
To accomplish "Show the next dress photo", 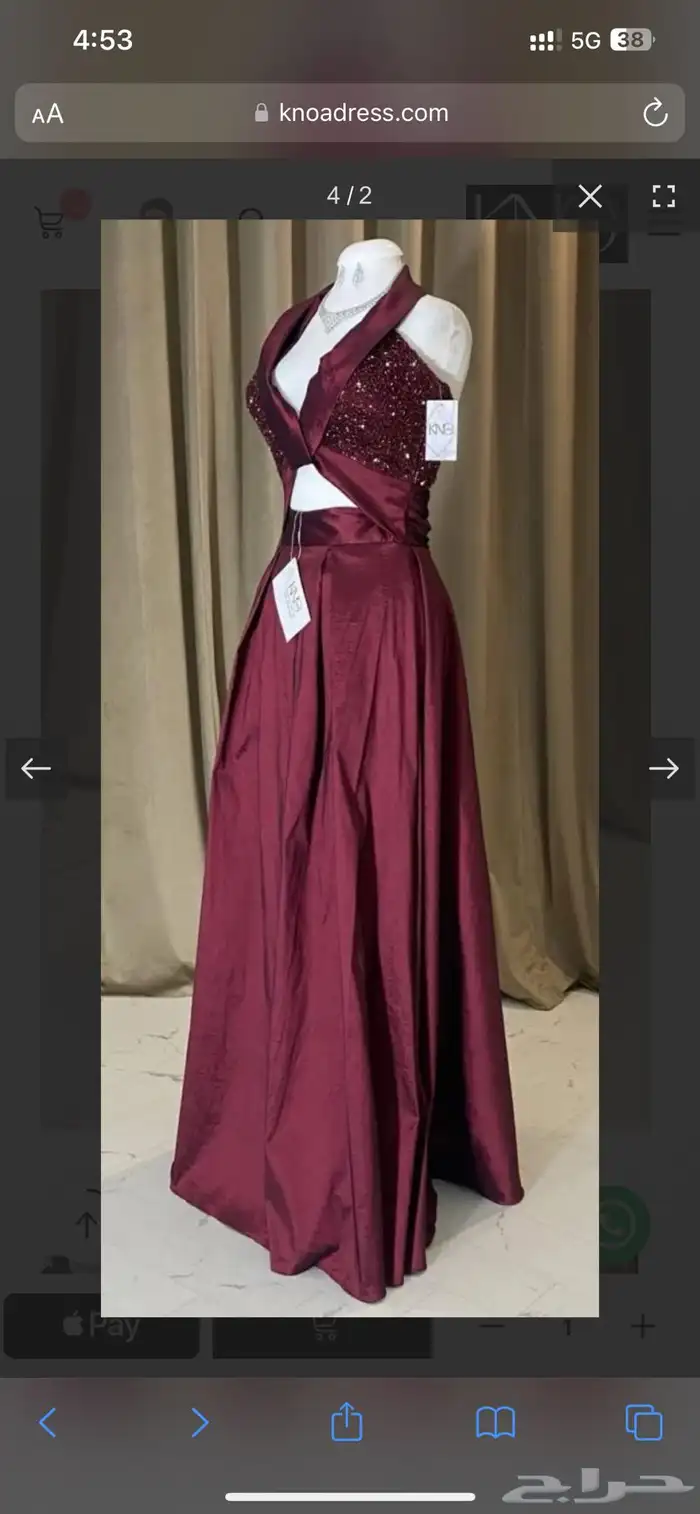I will pos(663,768).
